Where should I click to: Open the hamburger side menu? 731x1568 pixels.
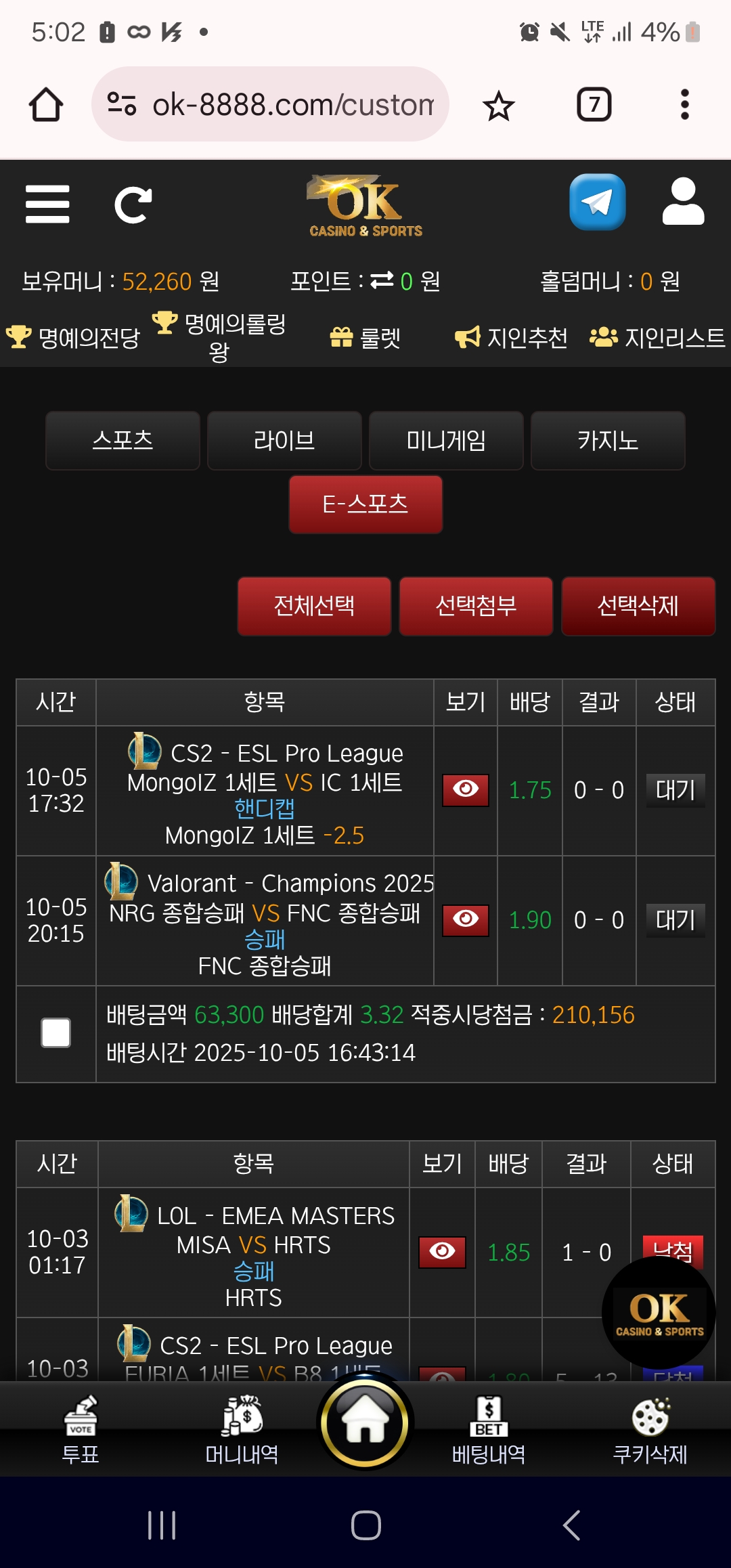[47, 204]
